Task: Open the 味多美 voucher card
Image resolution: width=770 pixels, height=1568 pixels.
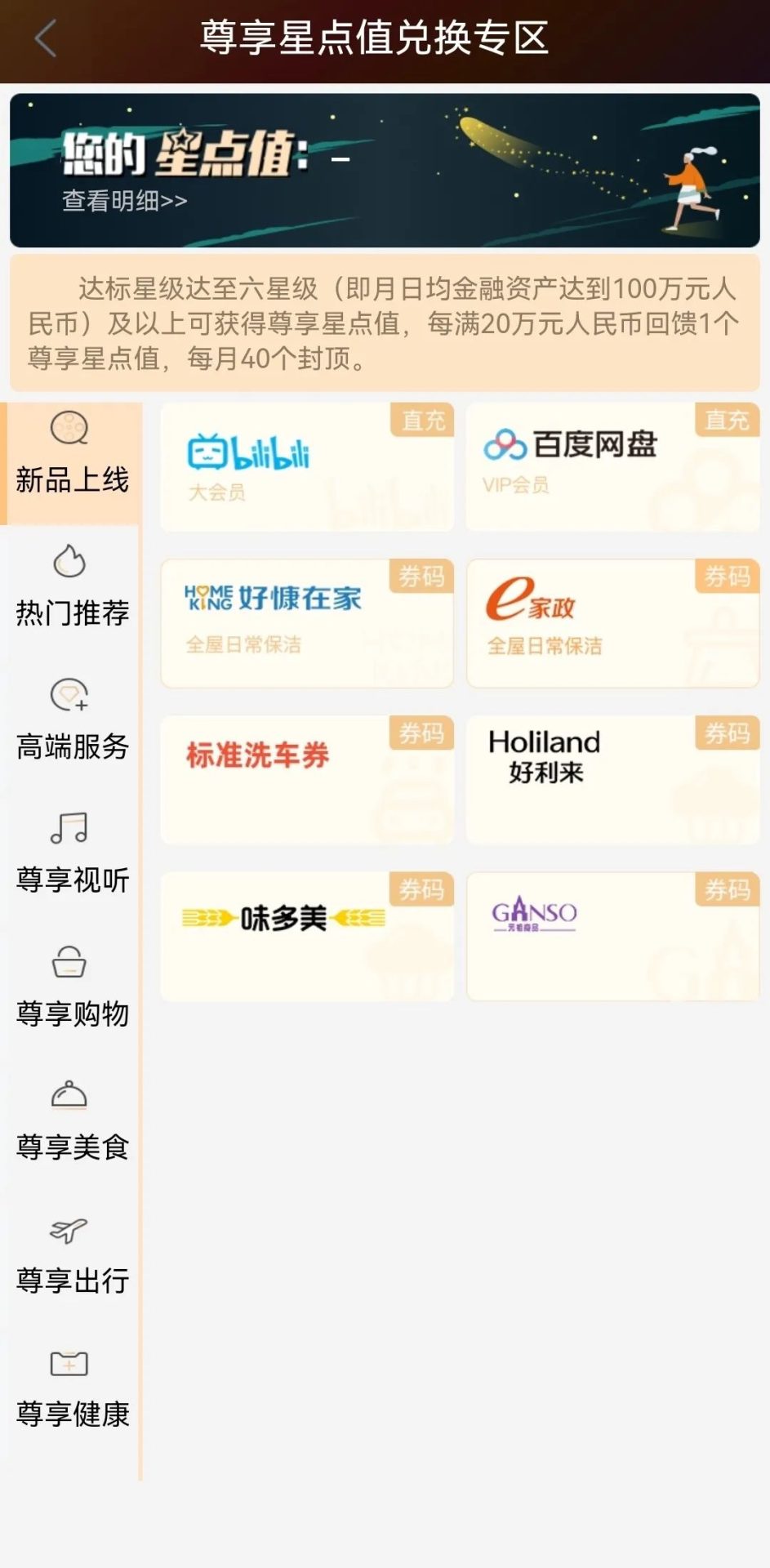Action: [x=306, y=936]
